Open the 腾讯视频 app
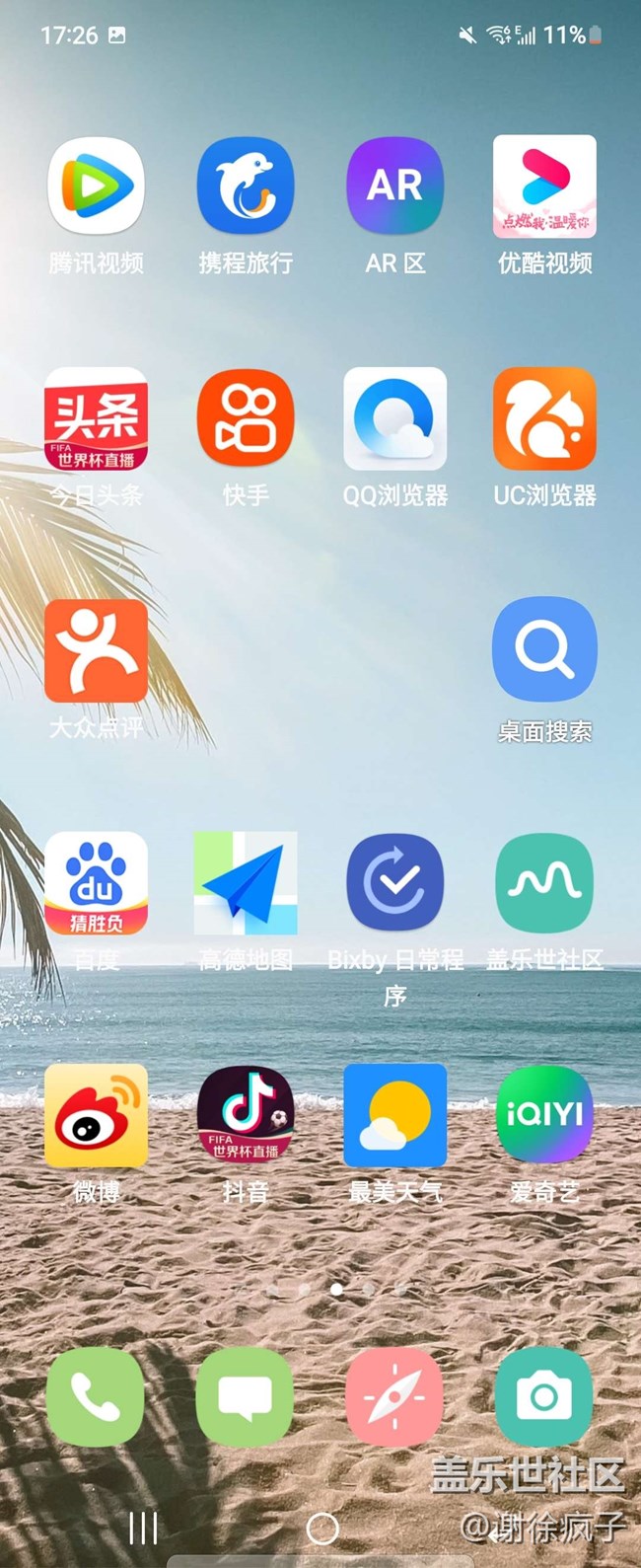The image size is (641, 1568). point(96,187)
